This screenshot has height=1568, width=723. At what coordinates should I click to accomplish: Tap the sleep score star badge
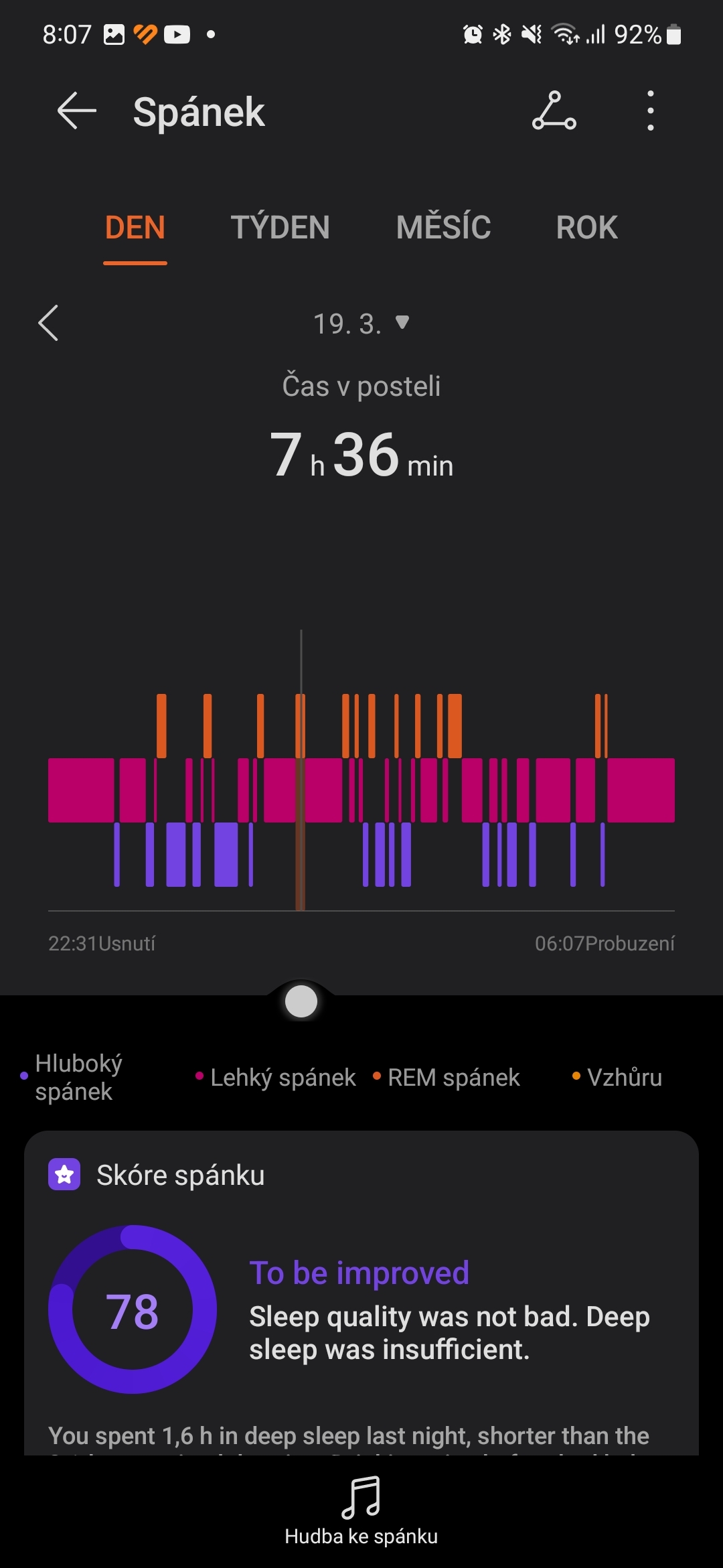(x=64, y=1174)
